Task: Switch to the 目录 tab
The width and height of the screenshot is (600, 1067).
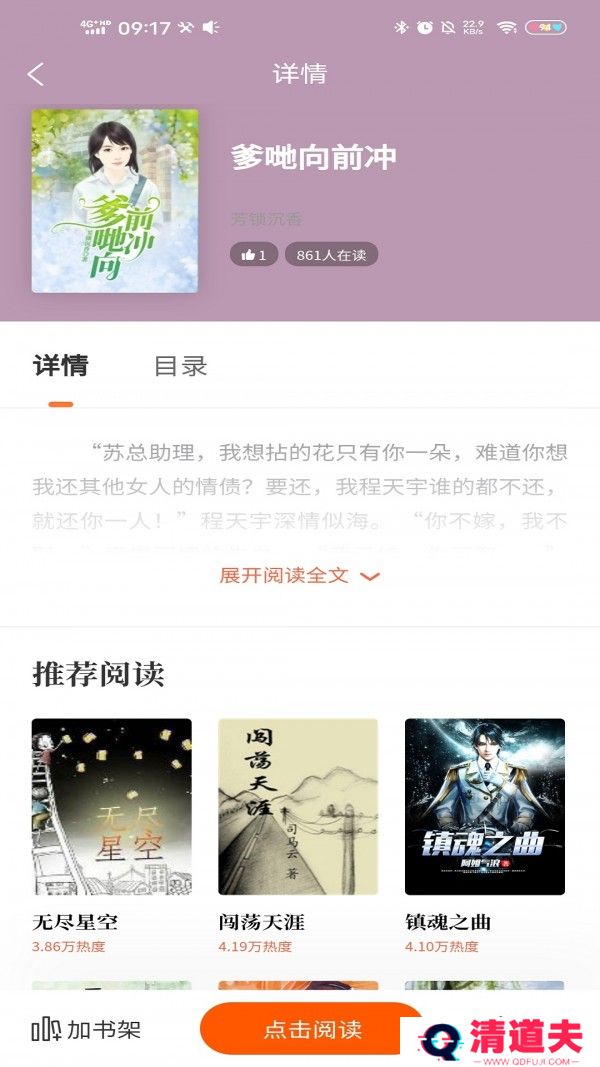Action: coord(180,366)
